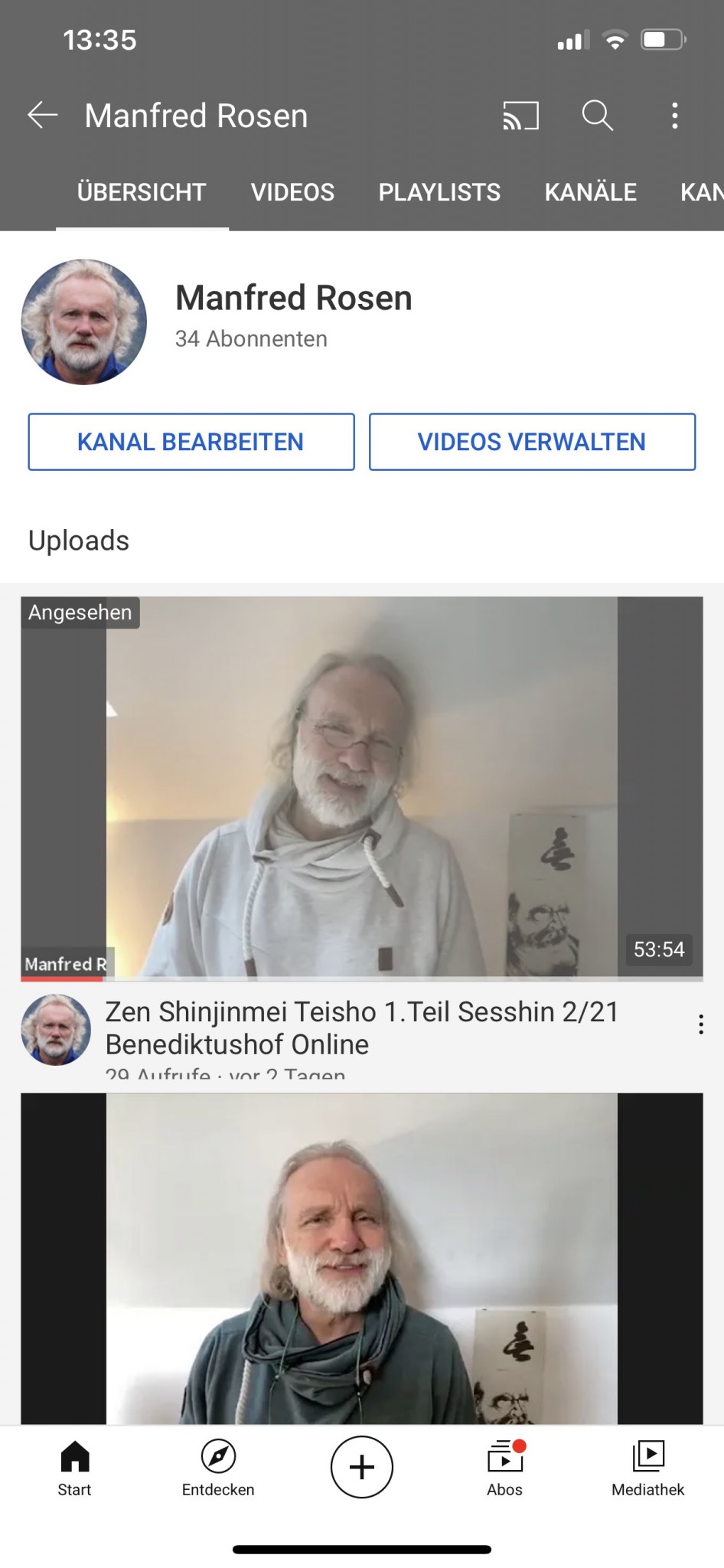Tap Videos verwalten button
724x1568 pixels.
[x=532, y=442]
